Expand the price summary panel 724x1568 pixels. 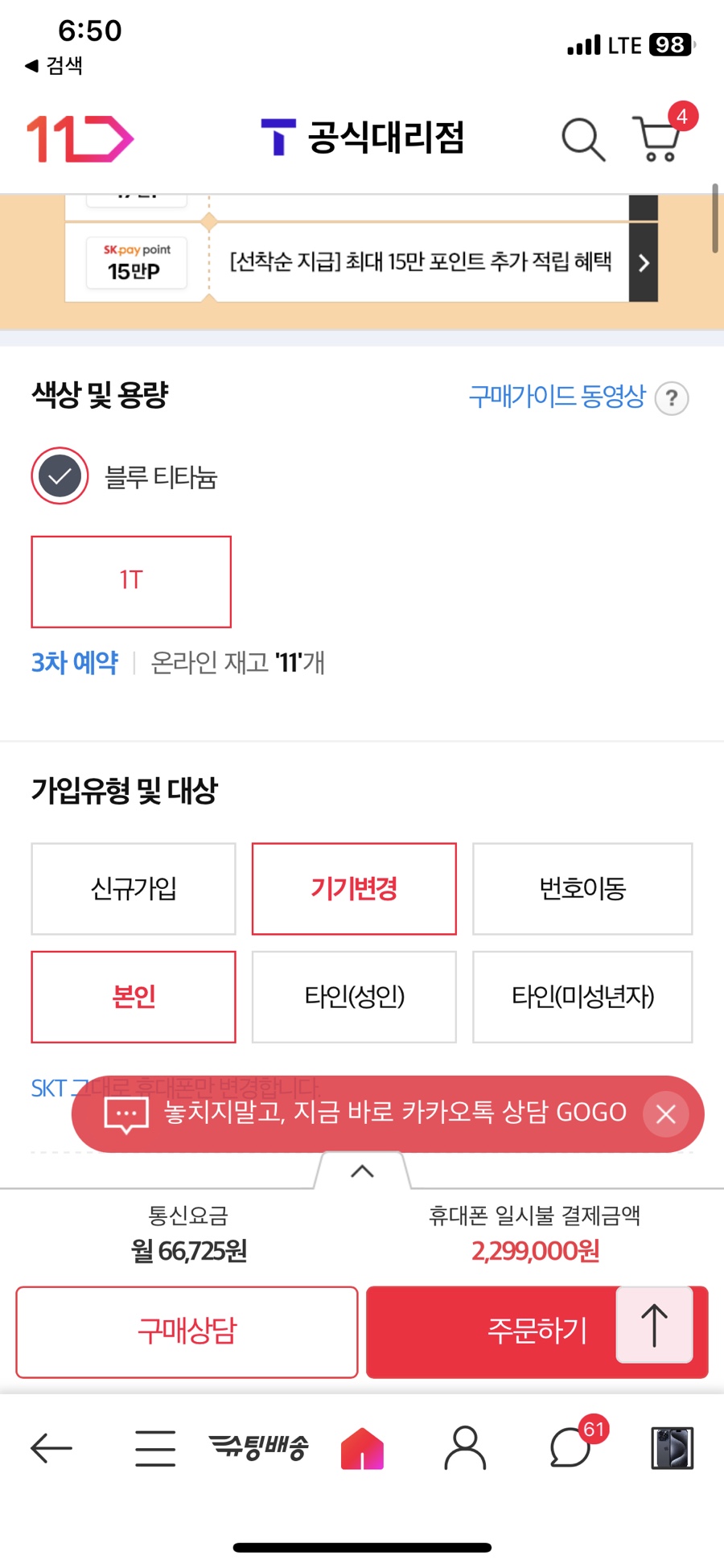tap(363, 1171)
